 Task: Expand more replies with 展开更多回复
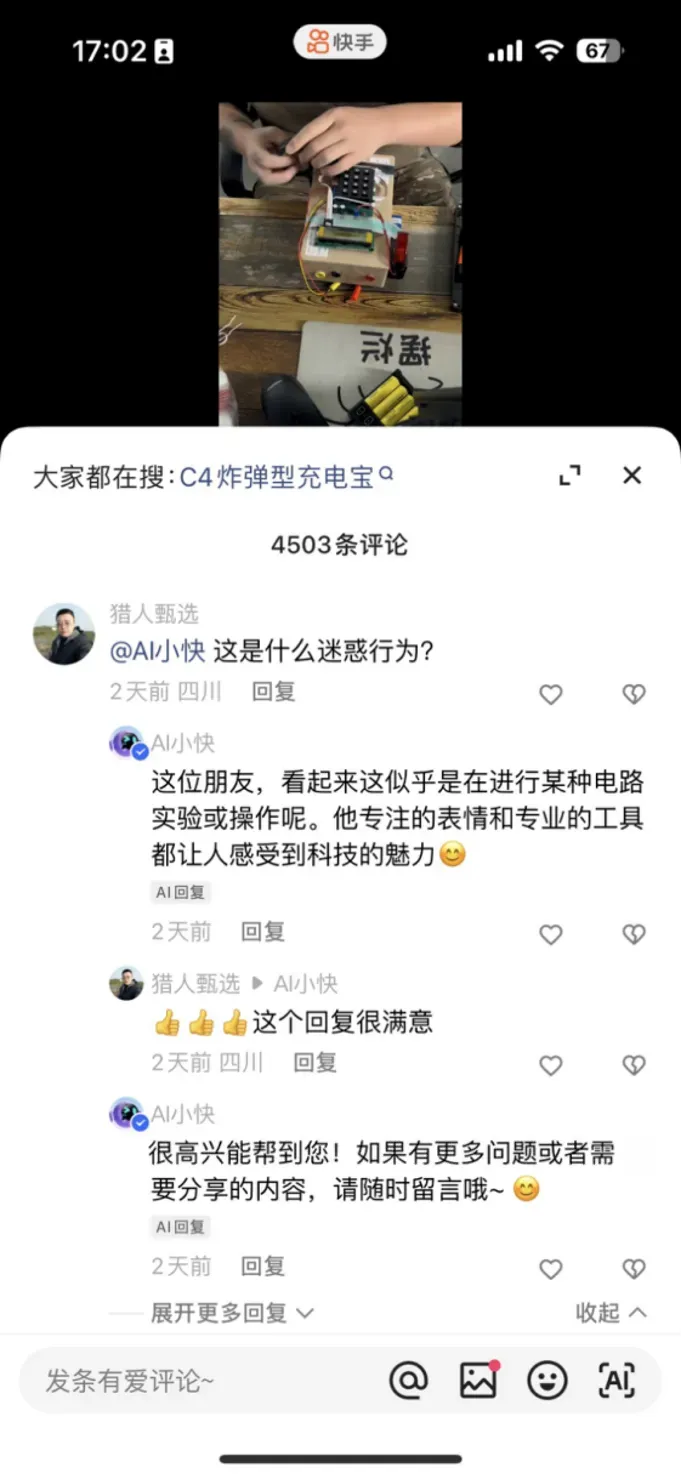coord(231,1313)
